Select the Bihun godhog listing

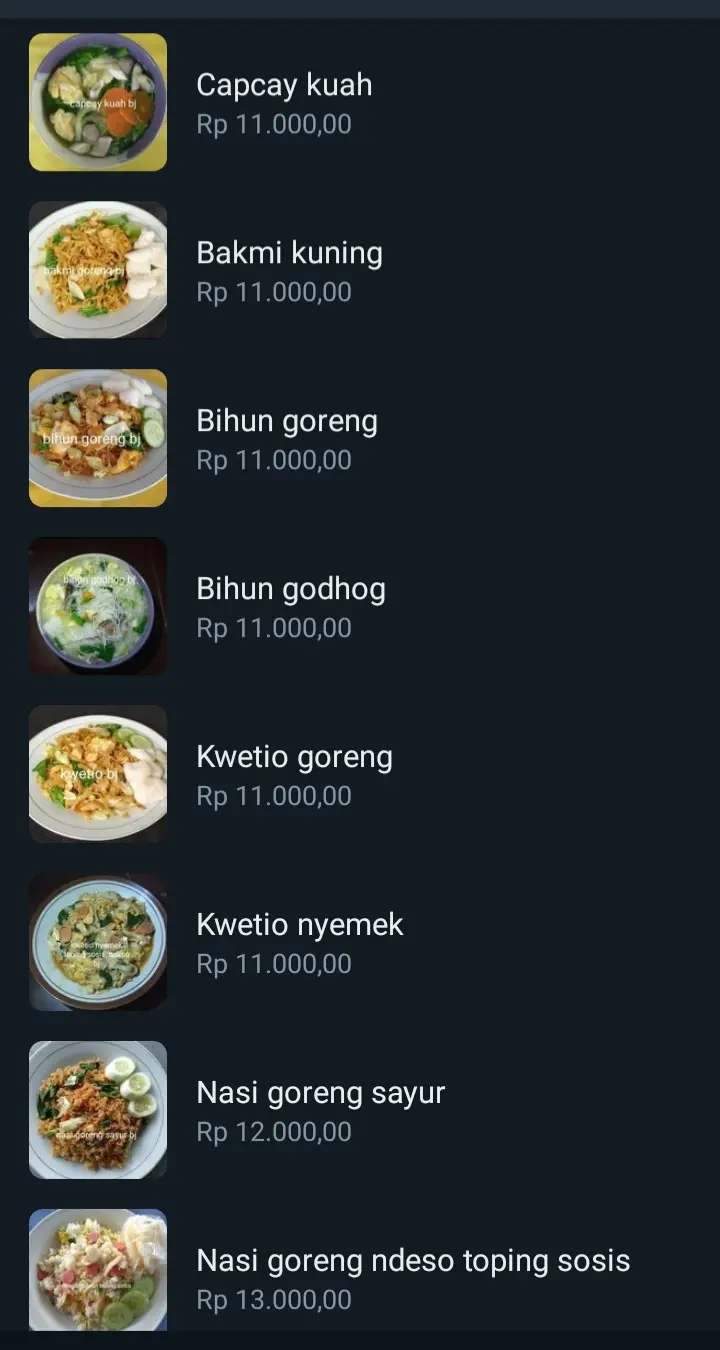pyautogui.click(x=291, y=589)
